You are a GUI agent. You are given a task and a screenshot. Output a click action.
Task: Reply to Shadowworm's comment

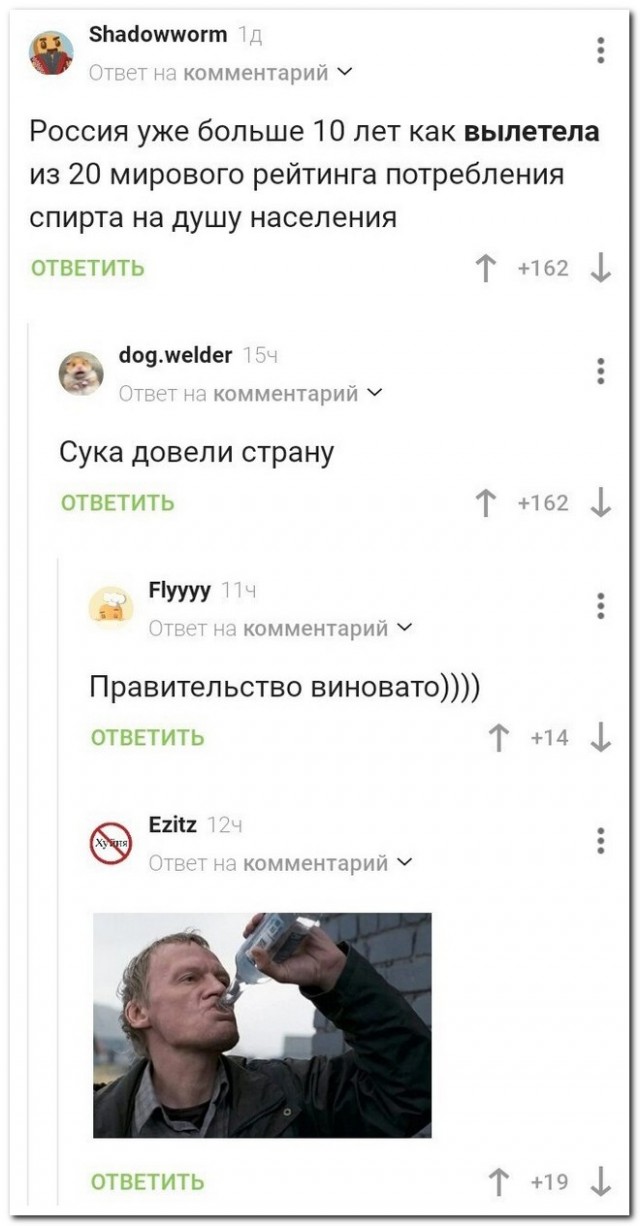tap(88, 268)
